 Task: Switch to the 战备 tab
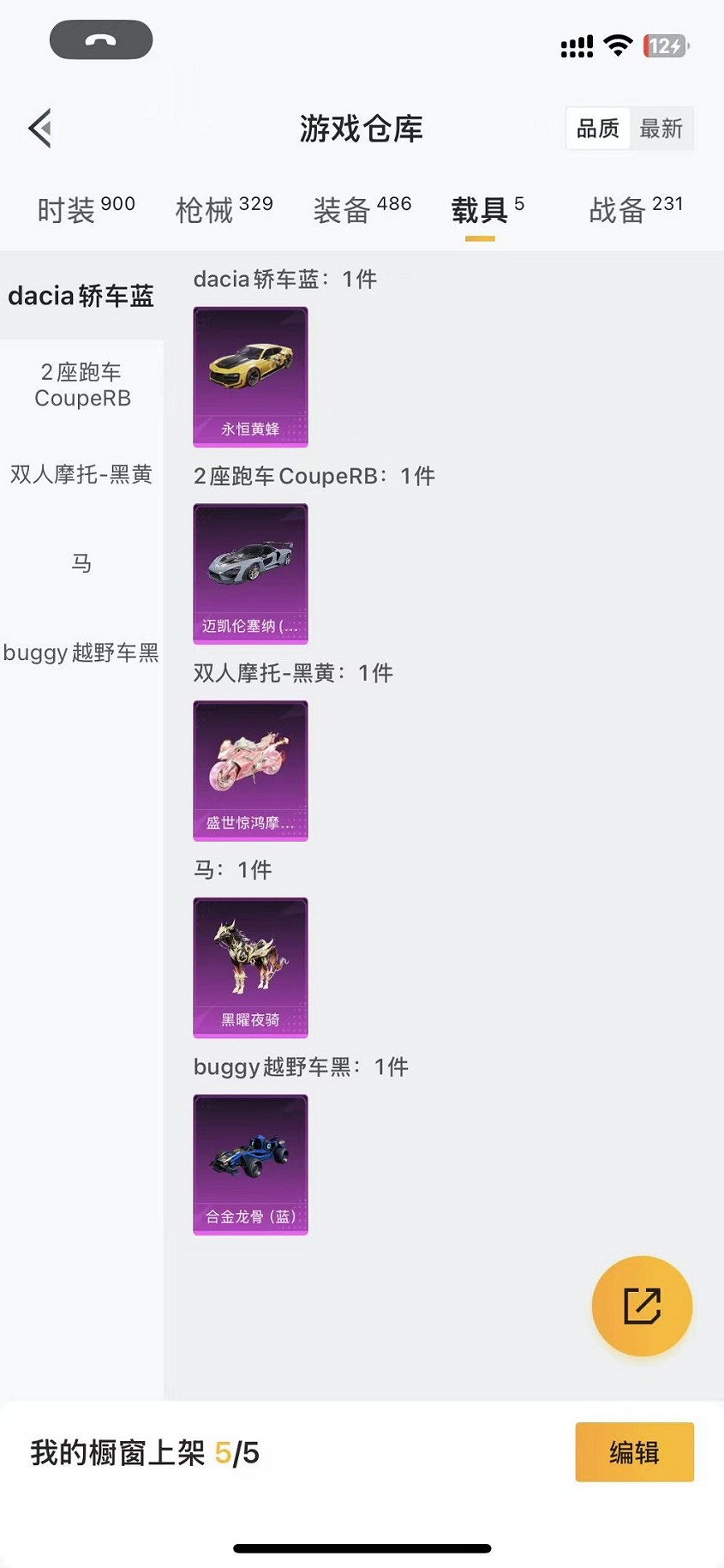point(635,209)
